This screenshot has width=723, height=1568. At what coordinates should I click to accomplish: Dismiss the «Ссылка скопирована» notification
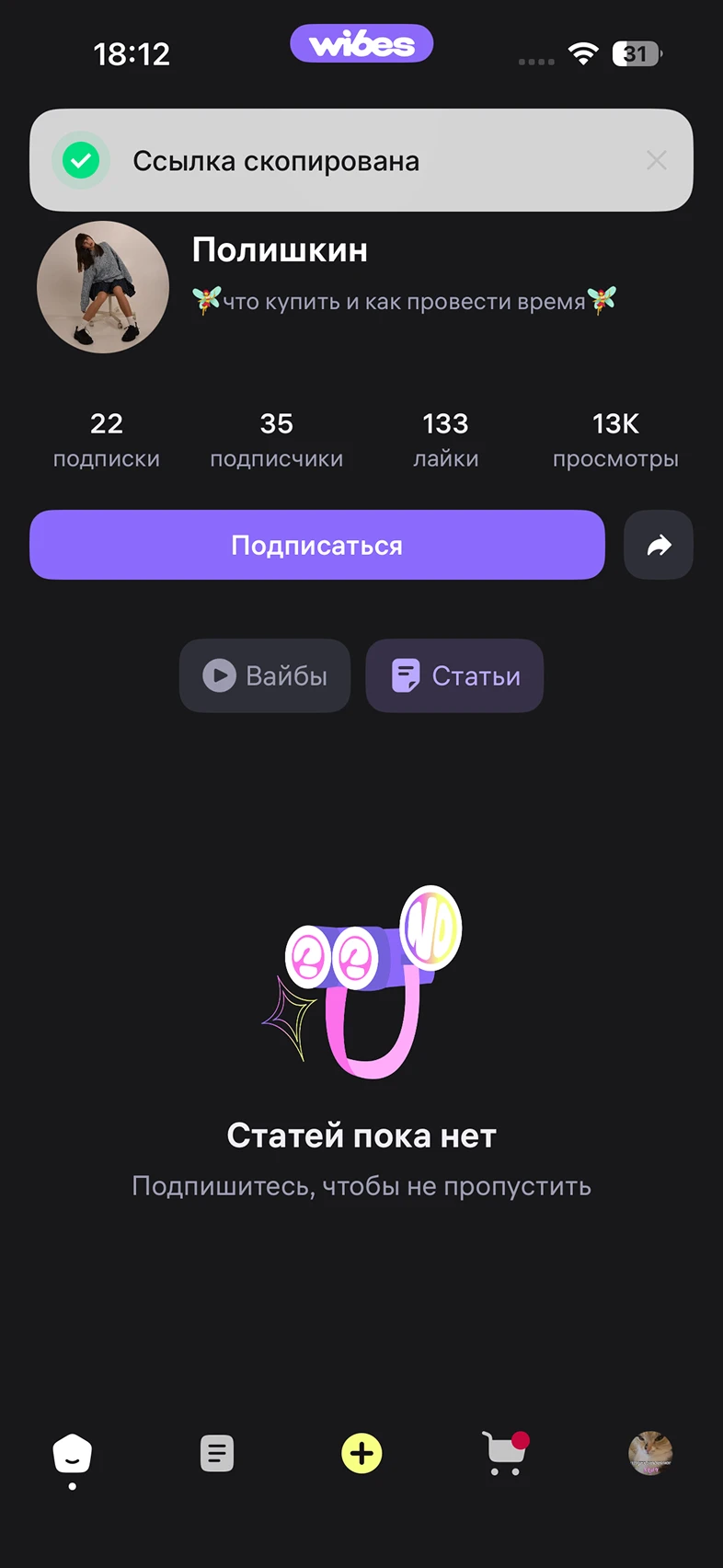click(656, 160)
